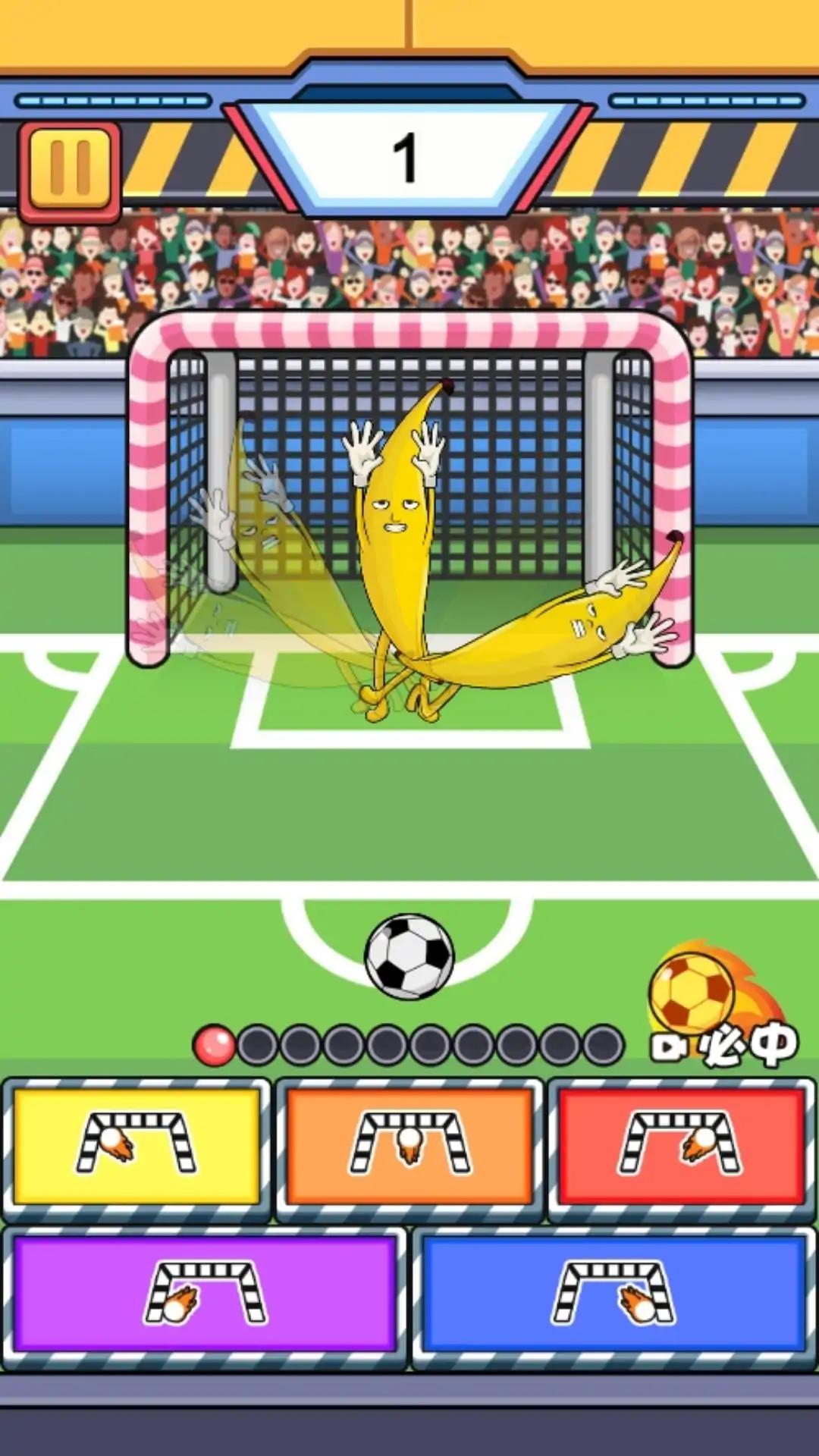This screenshot has height=1456, width=819.
Task: Shoot to the bottom-left with purple button
Action: (x=205, y=1294)
